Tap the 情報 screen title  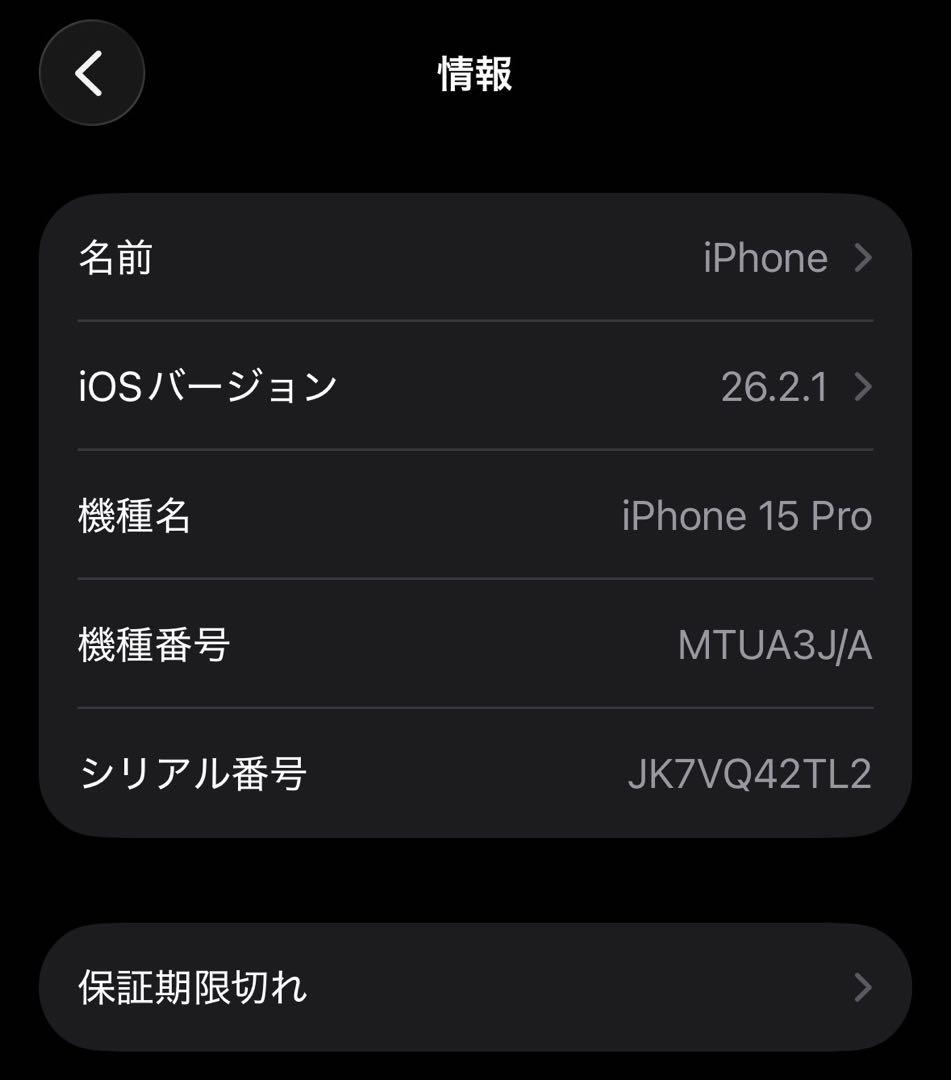474,72
